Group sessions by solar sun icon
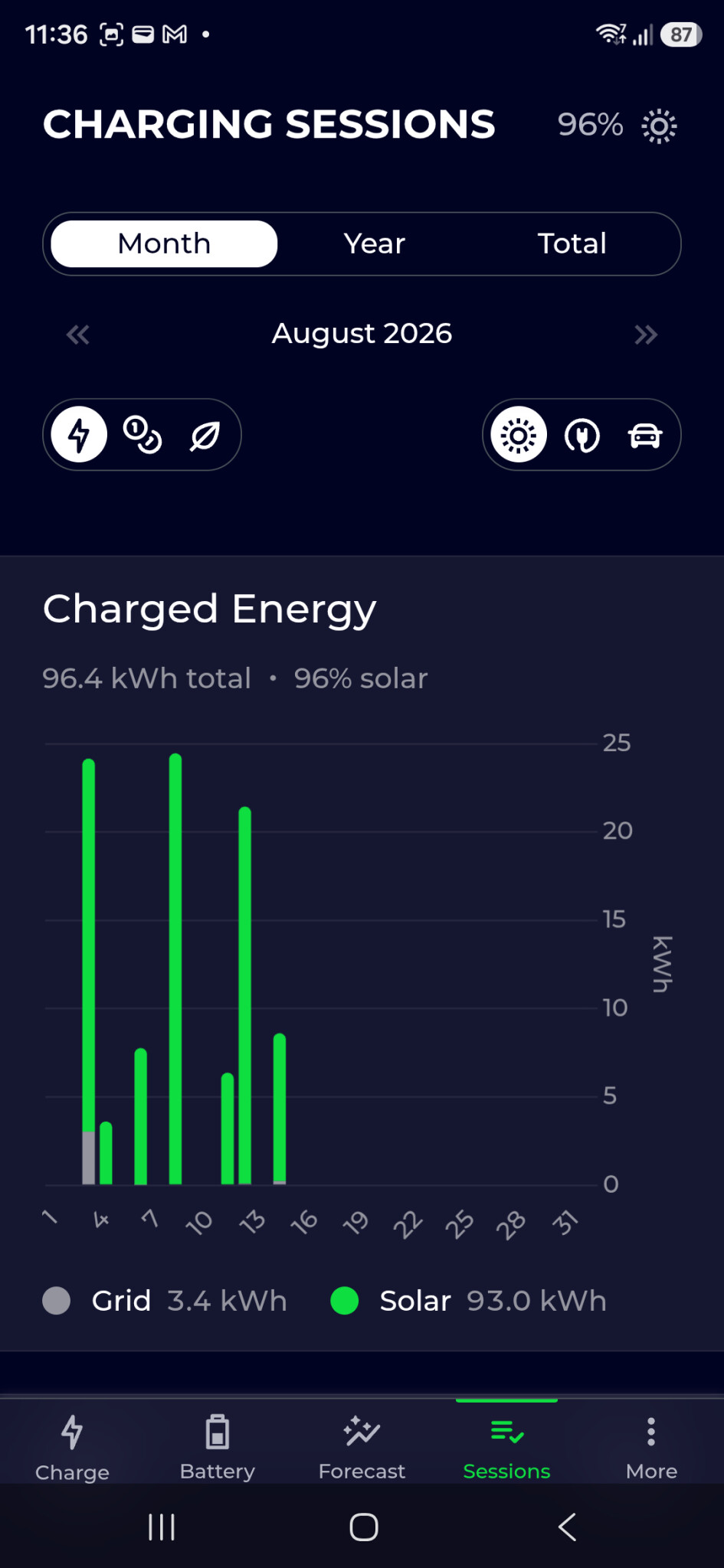Screen dimensions: 724x1568 pyautogui.click(x=519, y=435)
